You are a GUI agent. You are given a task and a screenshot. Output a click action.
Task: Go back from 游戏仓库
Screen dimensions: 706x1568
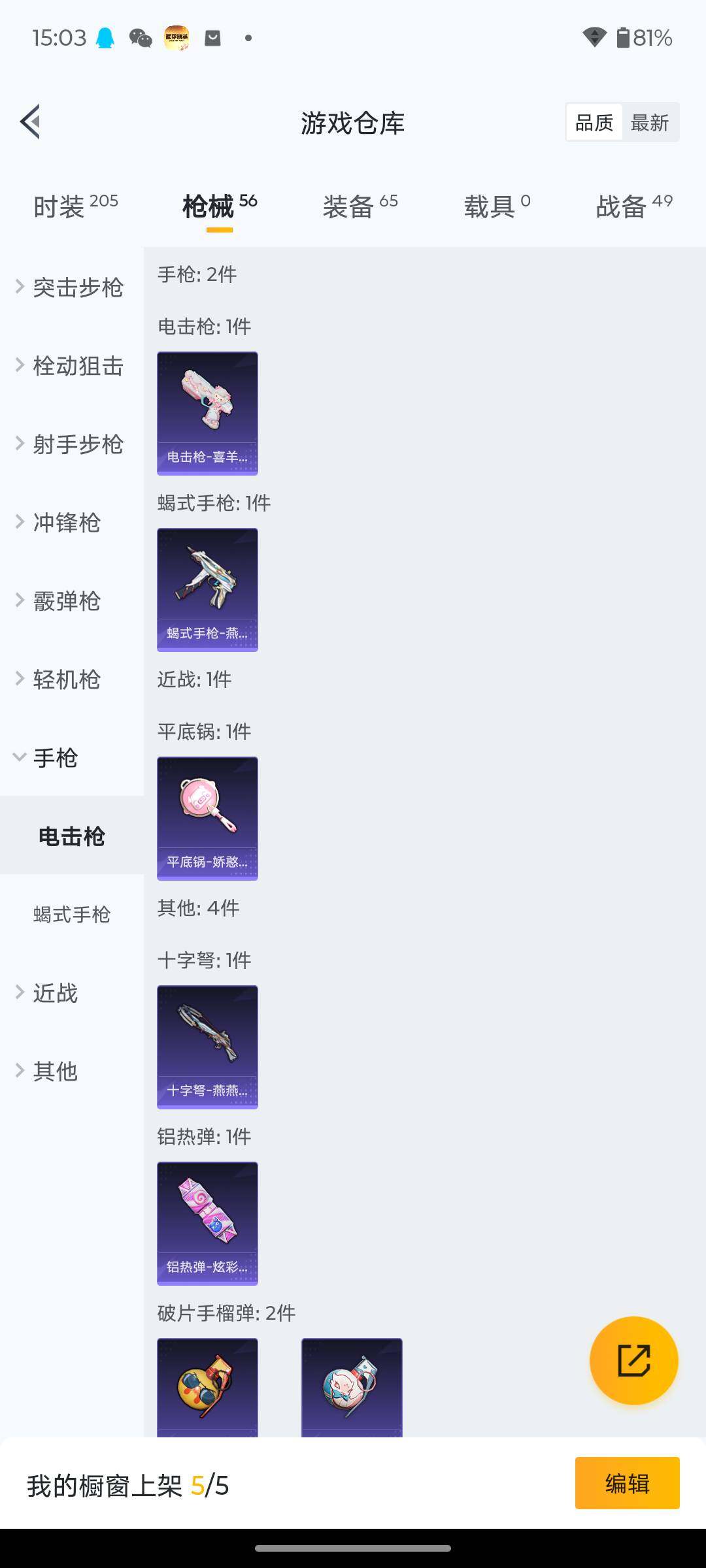point(31,122)
